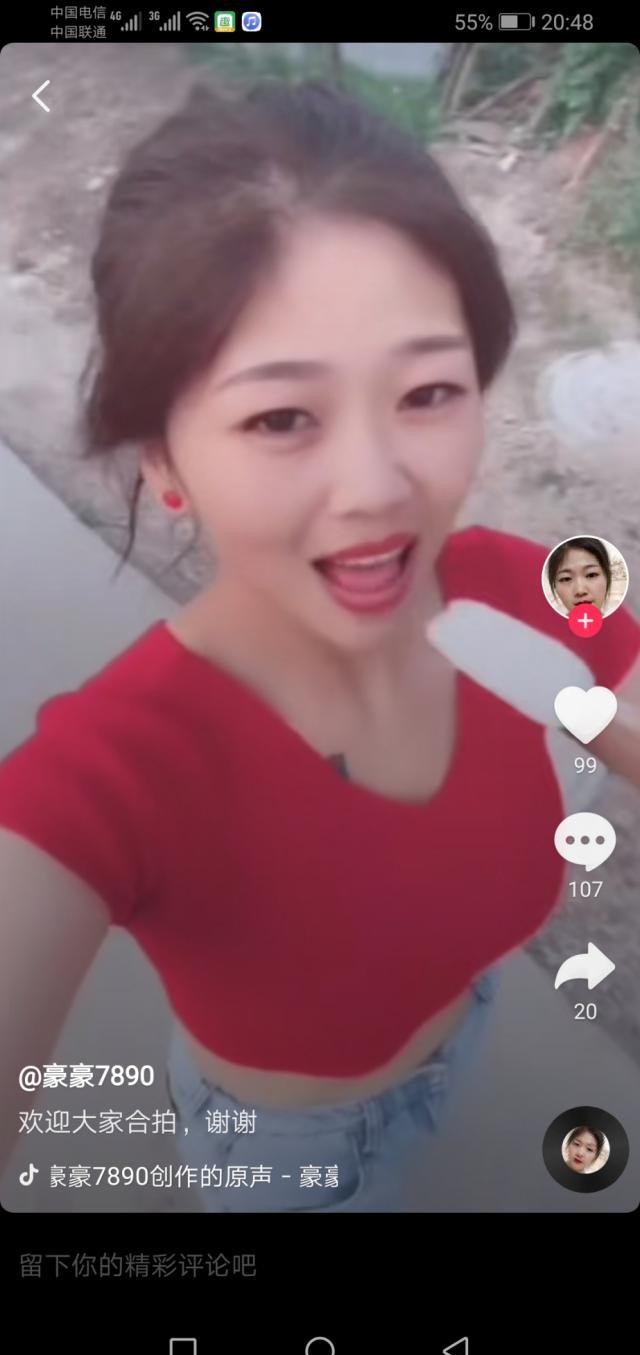Go back with the top-left arrow
640x1355 pixels.
pos(41,97)
